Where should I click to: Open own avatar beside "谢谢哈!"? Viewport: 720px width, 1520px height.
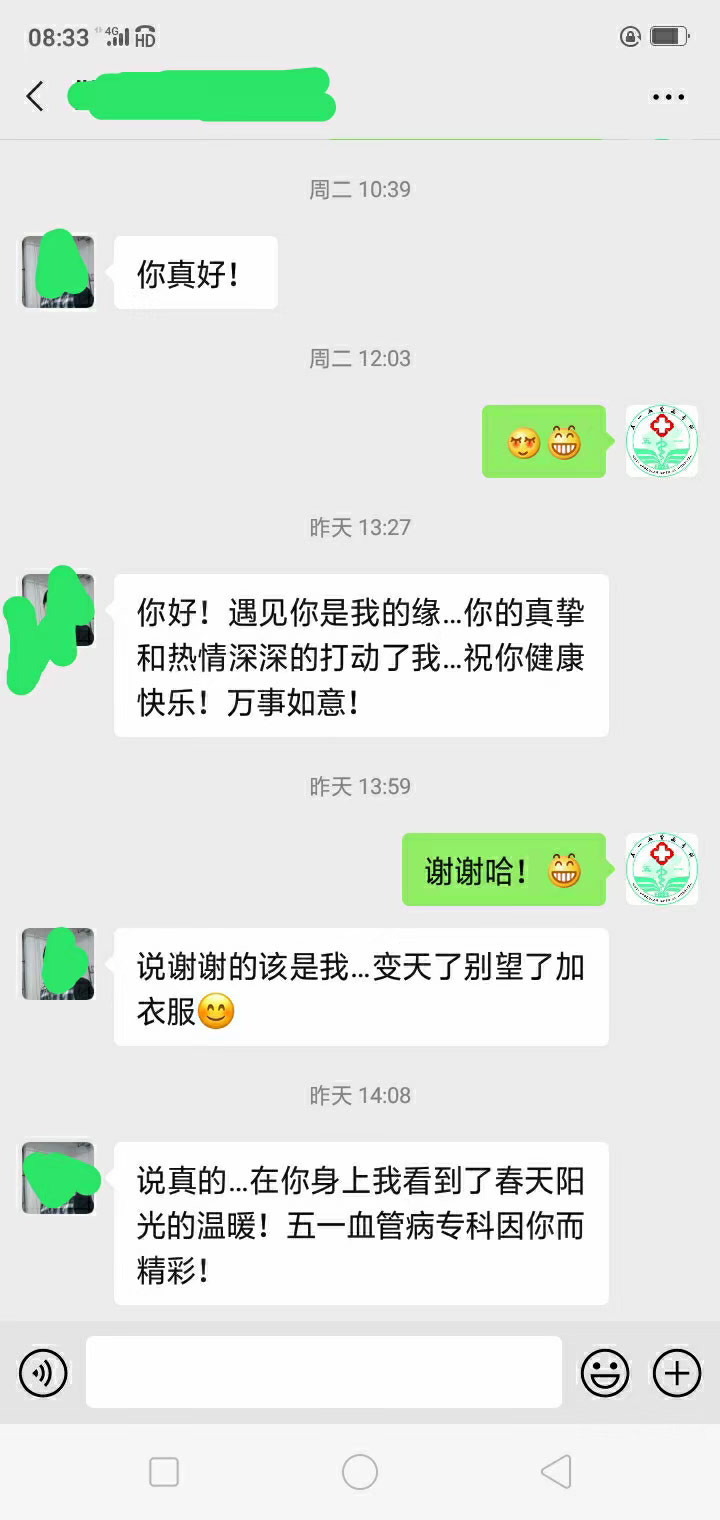[x=661, y=869]
